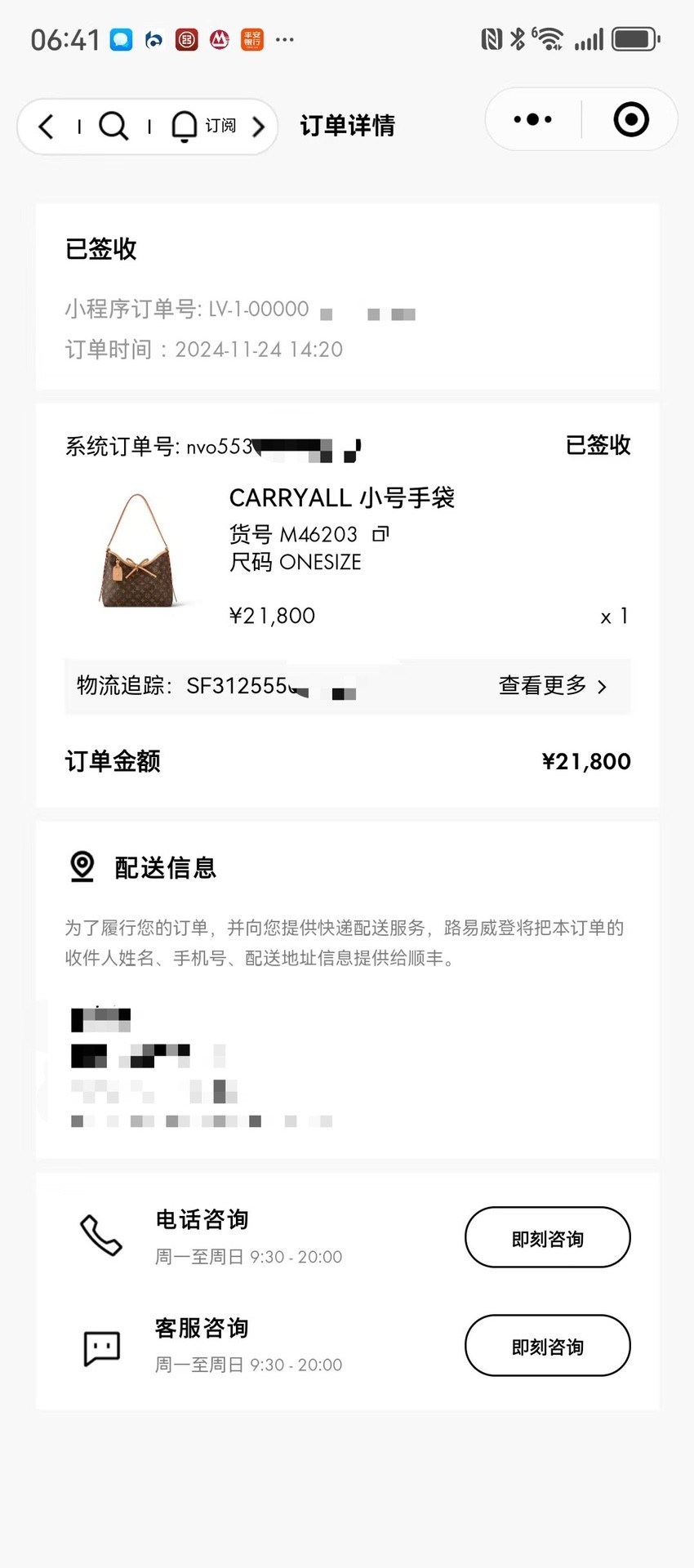Image resolution: width=694 pixels, height=1568 pixels.
Task: Open the CARRYALL handbag product image
Action: point(138,551)
